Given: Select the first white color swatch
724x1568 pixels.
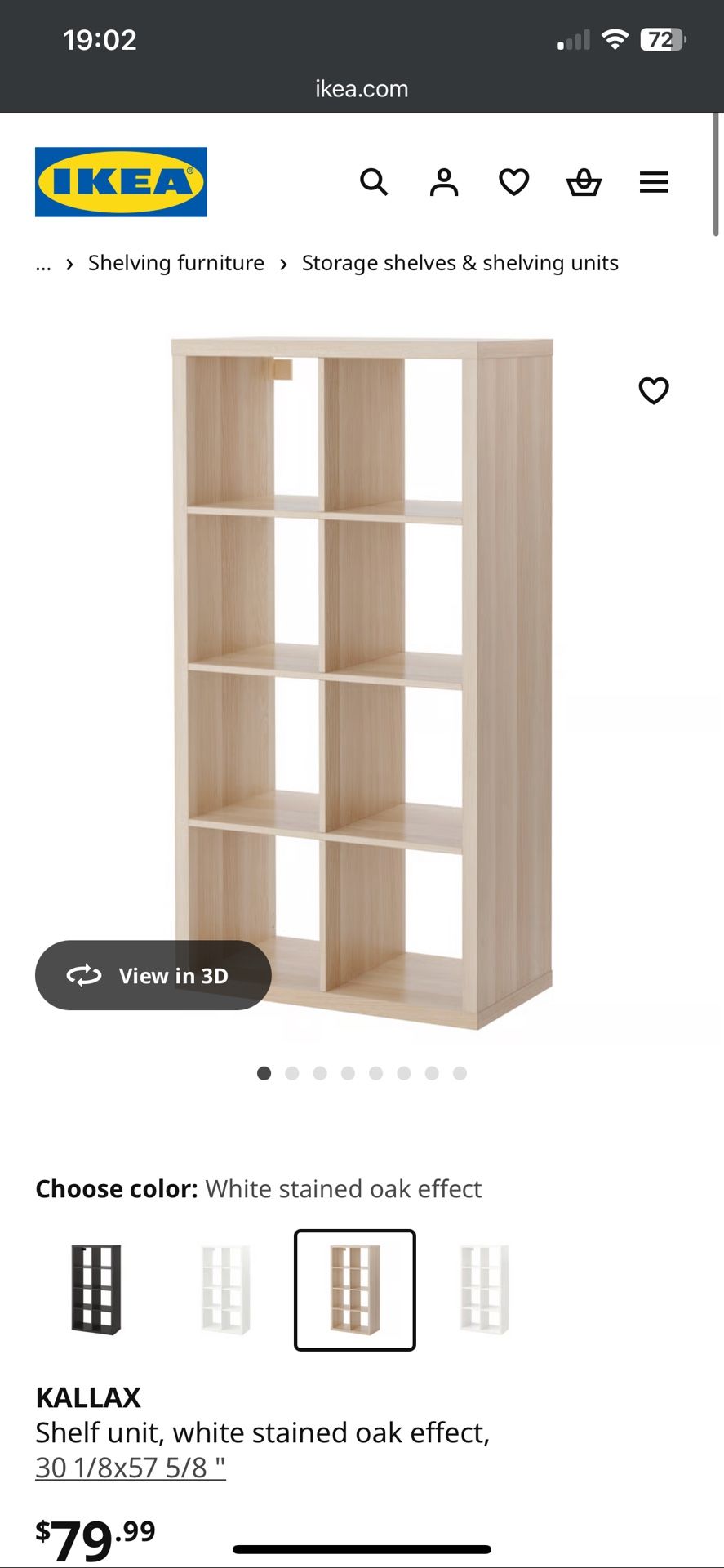Looking at the screenshot, I should (x=225, y=1290).
